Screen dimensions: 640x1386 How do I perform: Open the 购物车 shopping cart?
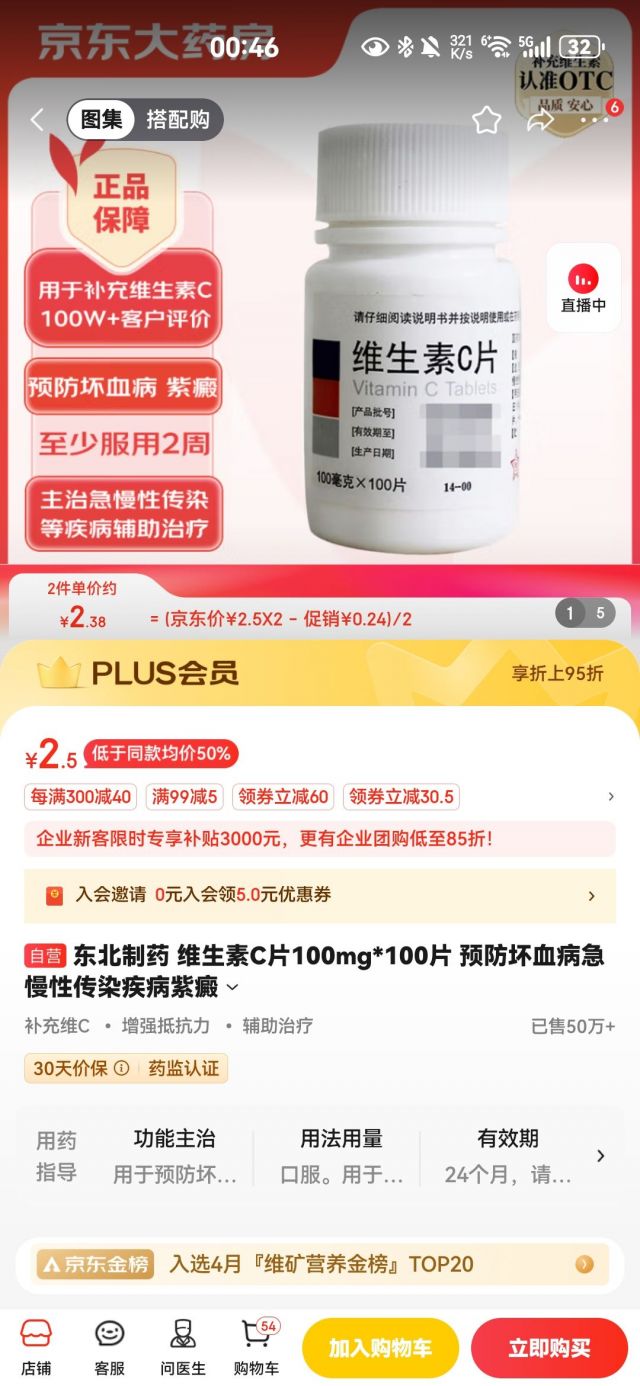coord(256,1347)
